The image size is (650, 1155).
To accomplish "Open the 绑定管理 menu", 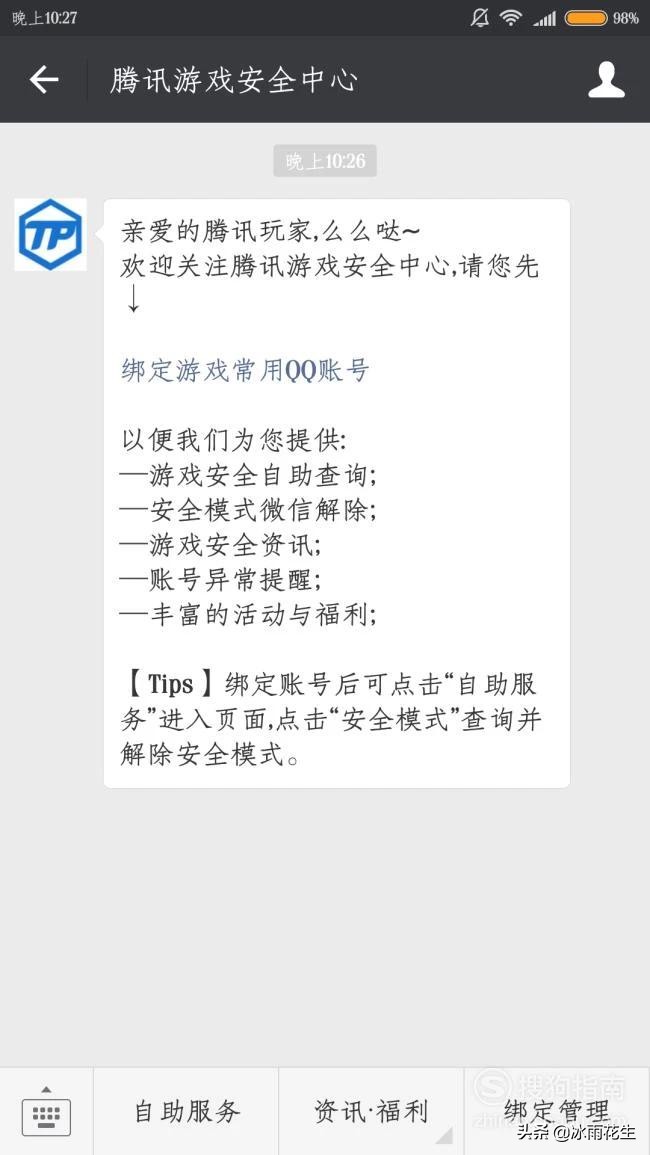I will (x=556, y=1111).
